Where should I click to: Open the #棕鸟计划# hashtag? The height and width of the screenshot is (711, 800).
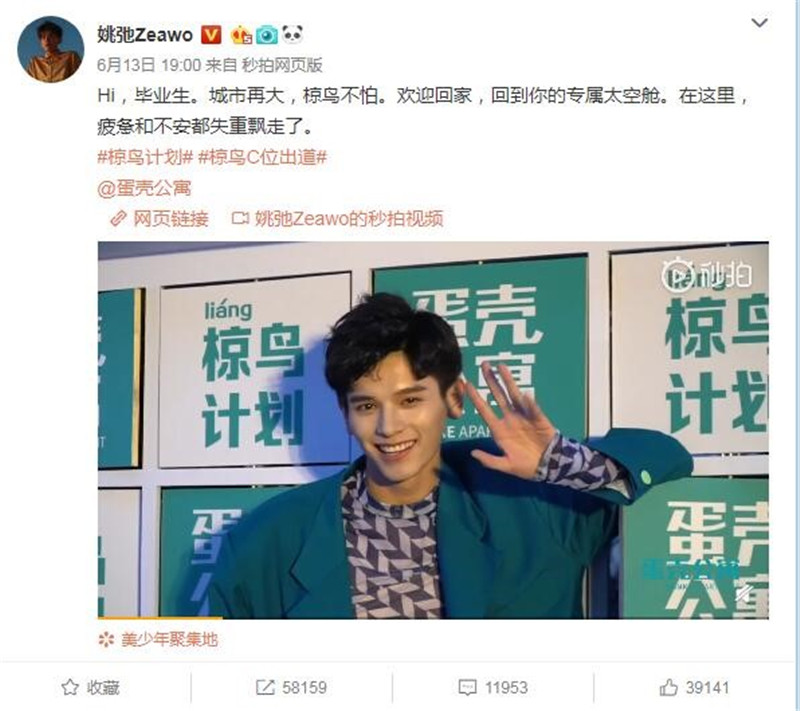[x=143, y=157]
